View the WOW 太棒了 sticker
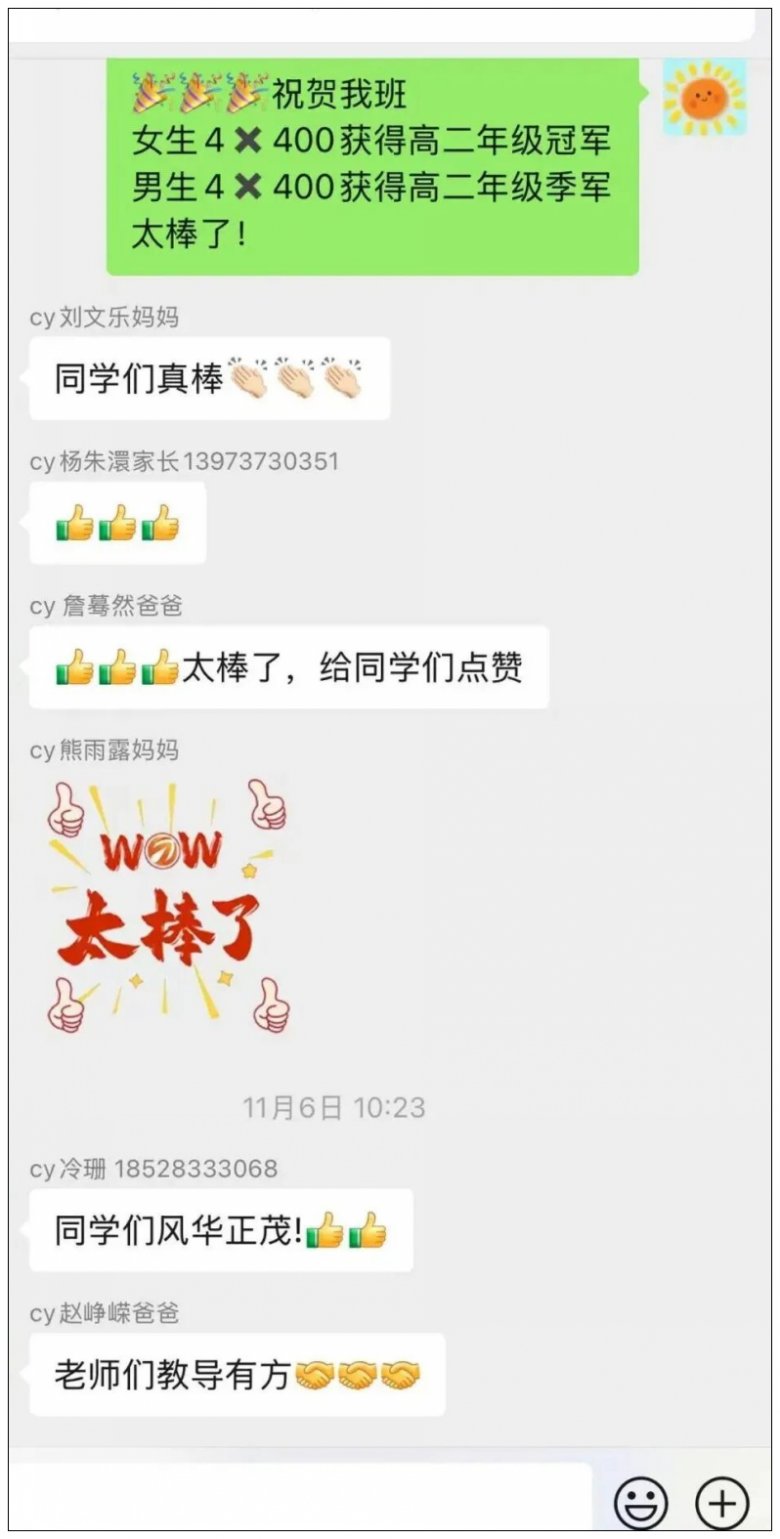This screenshot has height=1539, width=780. point(167,907)
